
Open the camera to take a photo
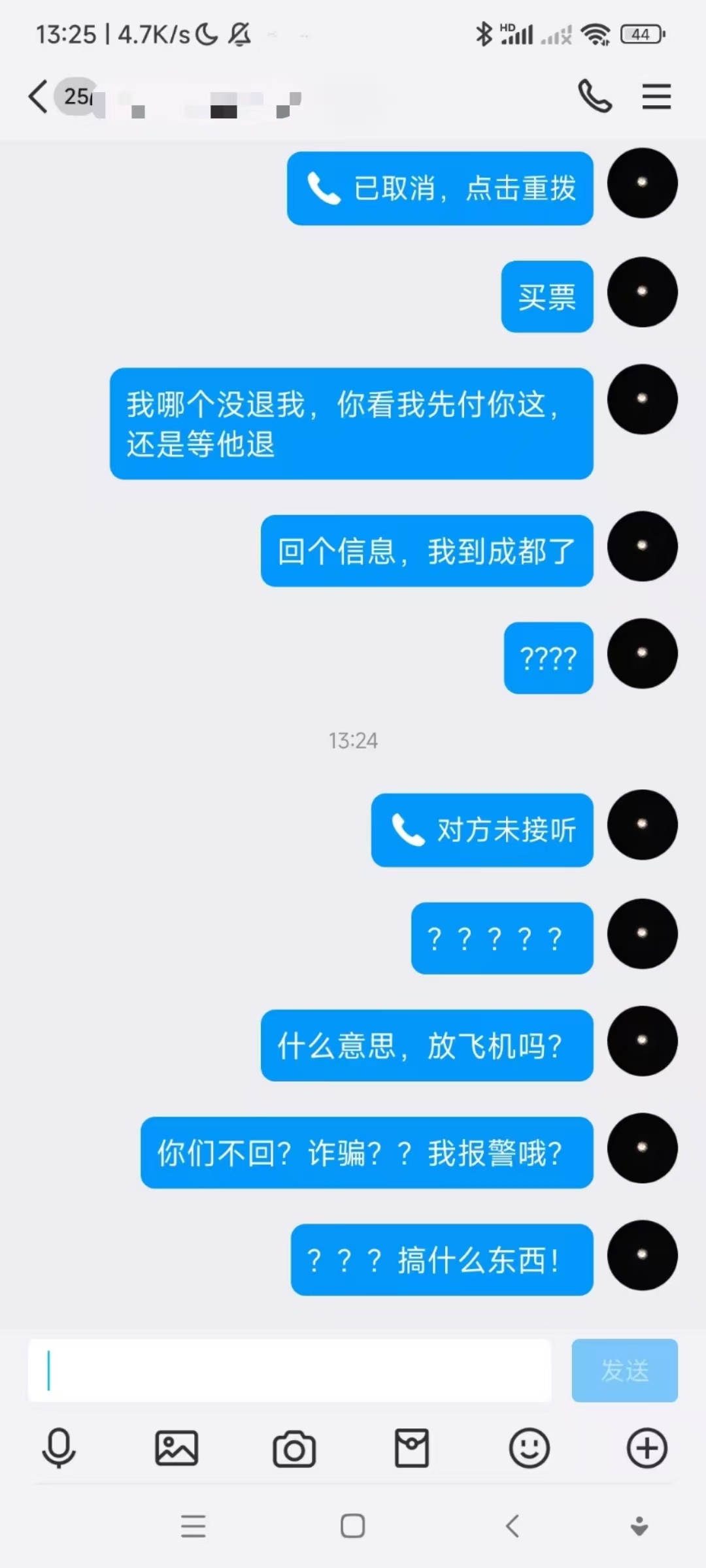point(294,1448)
